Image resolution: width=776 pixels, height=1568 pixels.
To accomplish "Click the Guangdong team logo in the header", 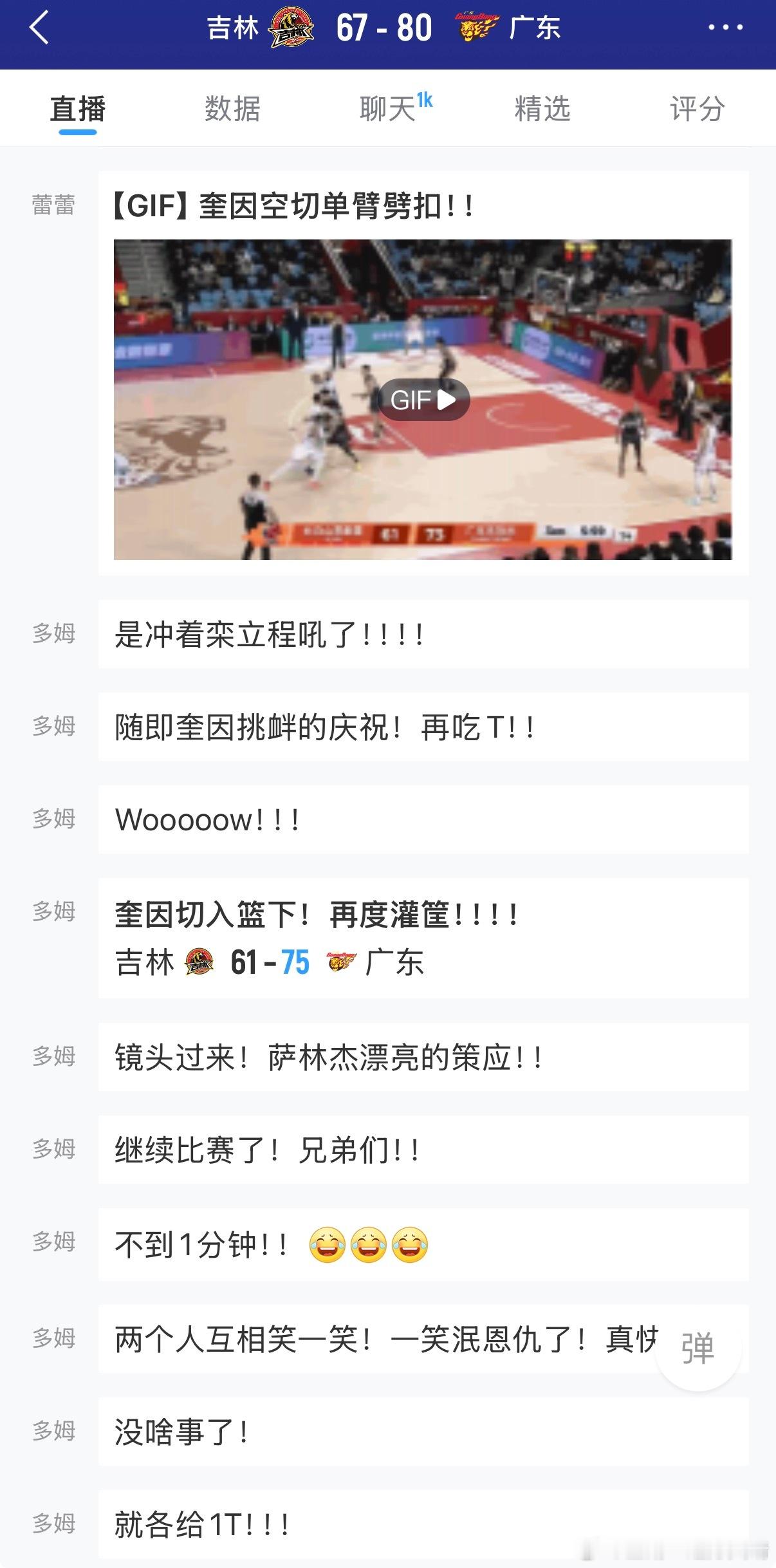I will [477, 28].
